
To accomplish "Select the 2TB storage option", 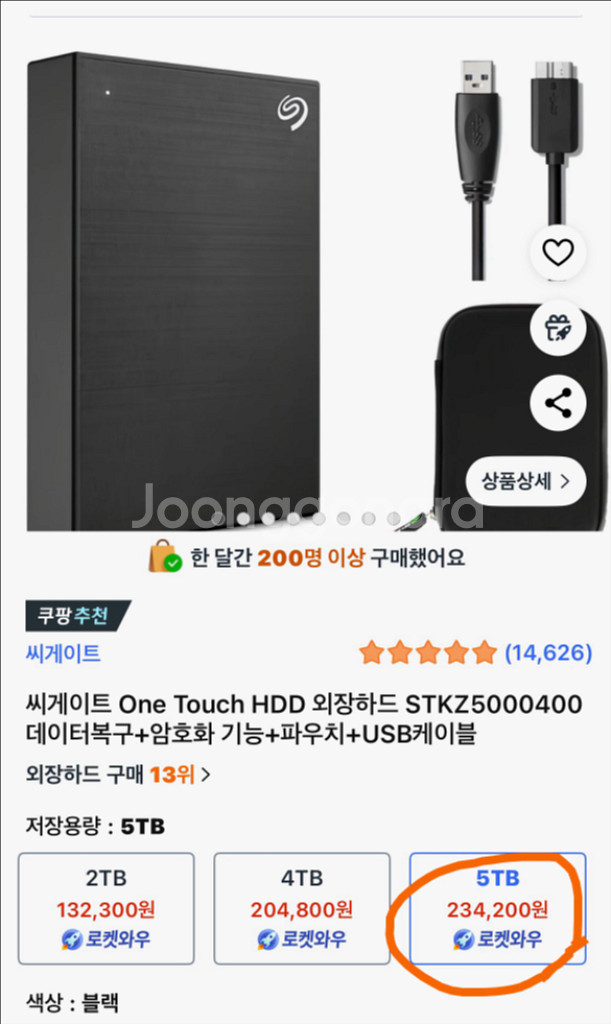I will (x=106, y=908).
